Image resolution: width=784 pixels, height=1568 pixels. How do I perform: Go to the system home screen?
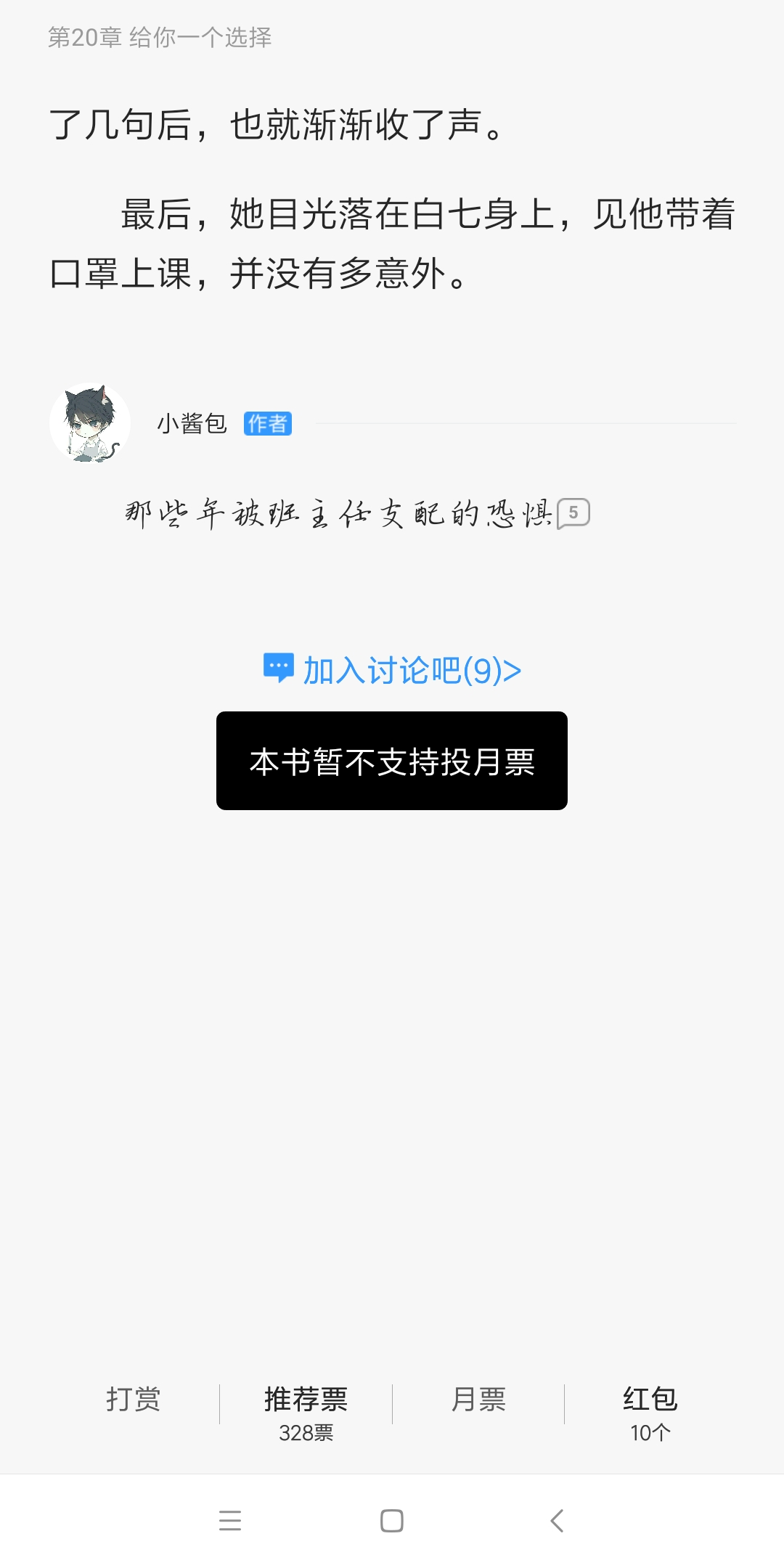392,1520
